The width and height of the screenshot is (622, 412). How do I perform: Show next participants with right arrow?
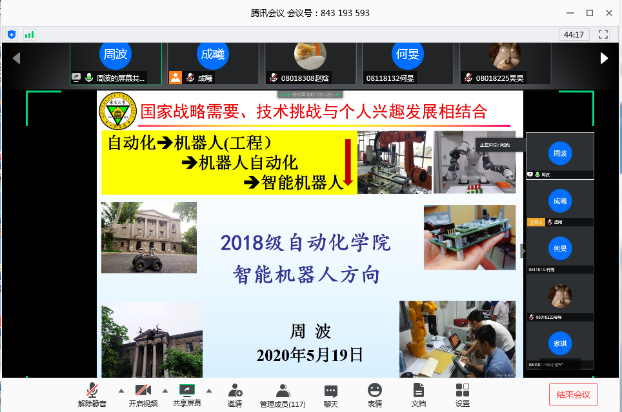604,58
